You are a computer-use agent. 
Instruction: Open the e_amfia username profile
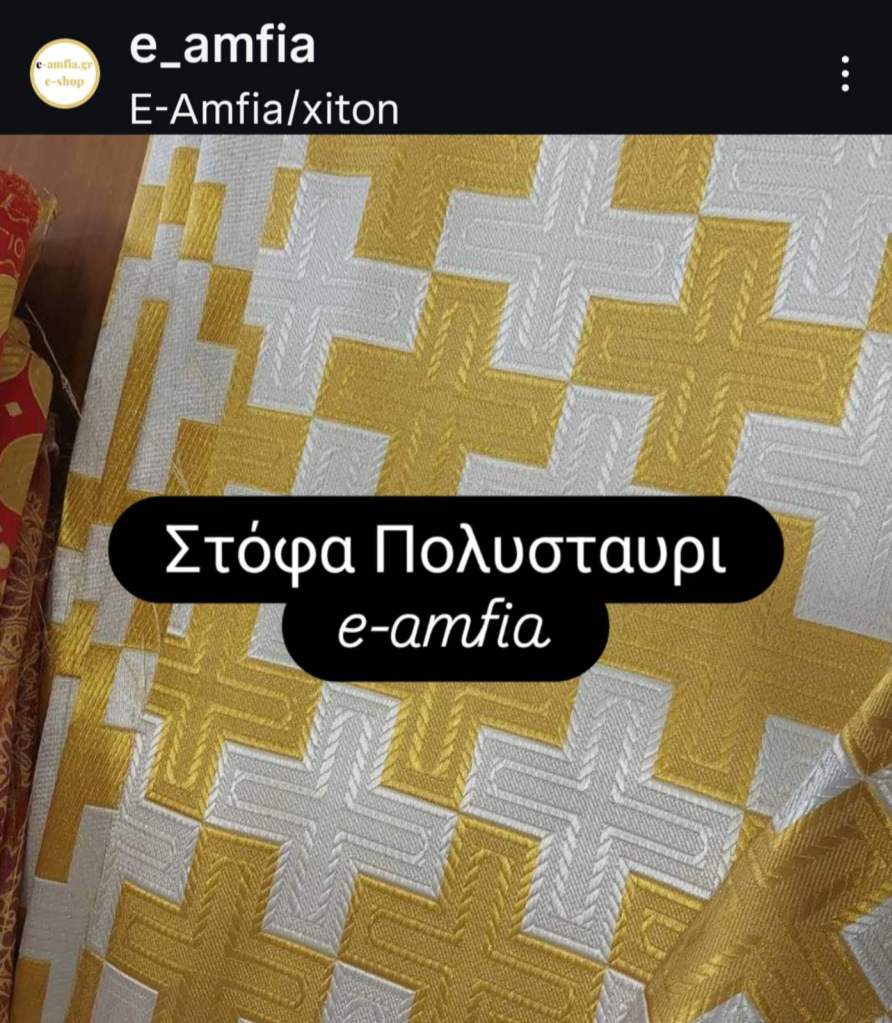223,46
